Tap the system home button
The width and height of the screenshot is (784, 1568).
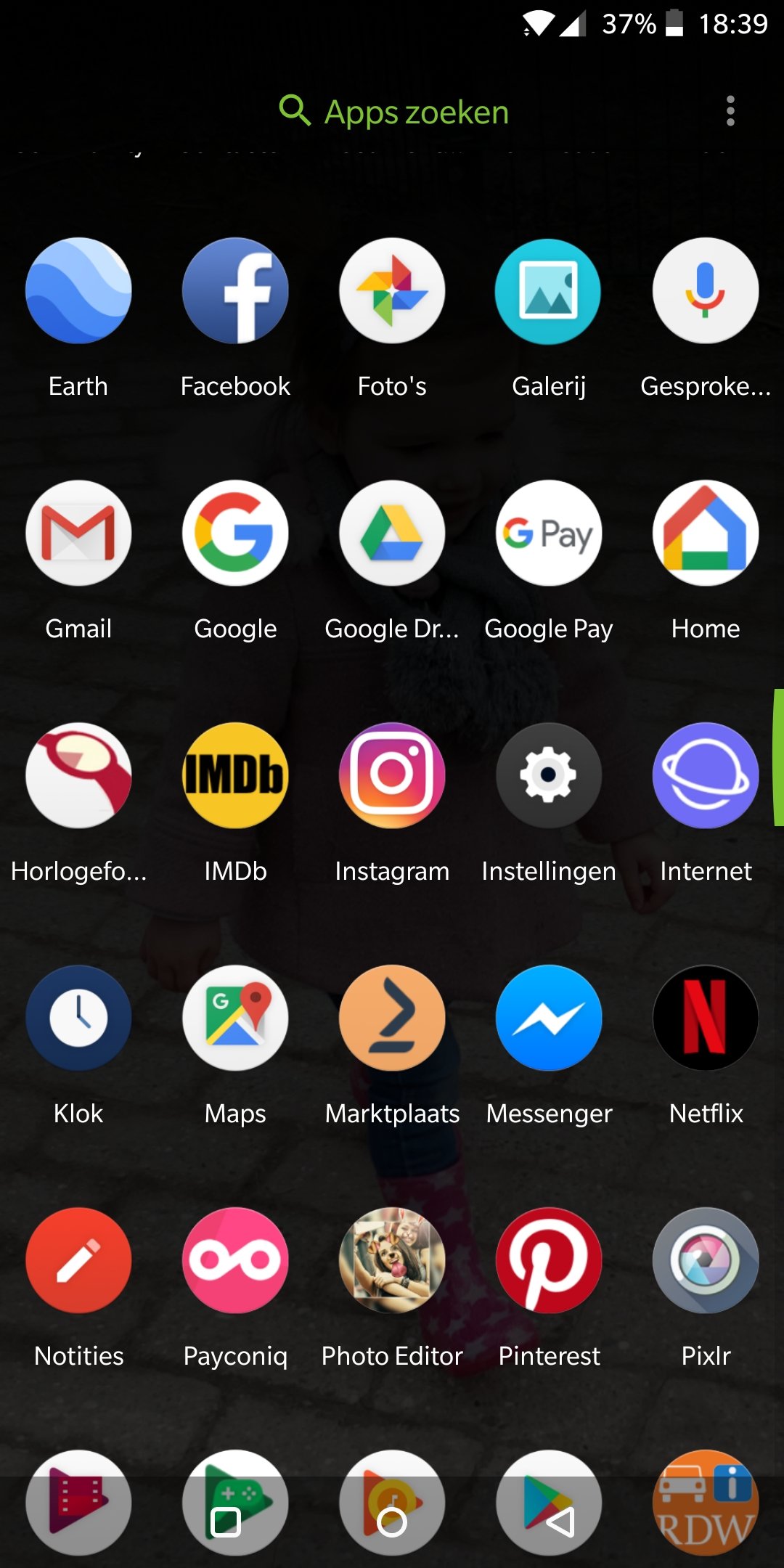point(392,1522)
